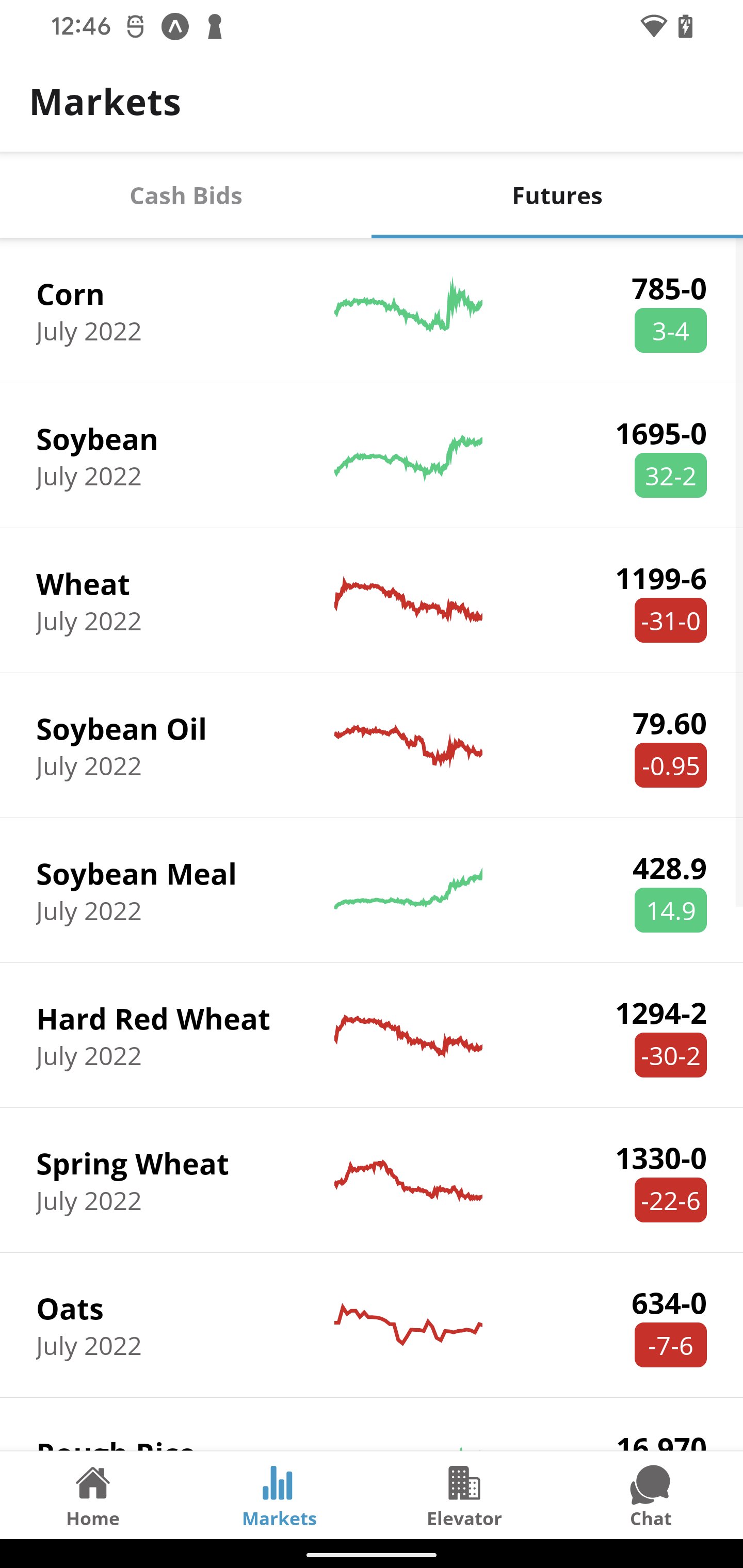Switch to the Elevator tab

464,1496
